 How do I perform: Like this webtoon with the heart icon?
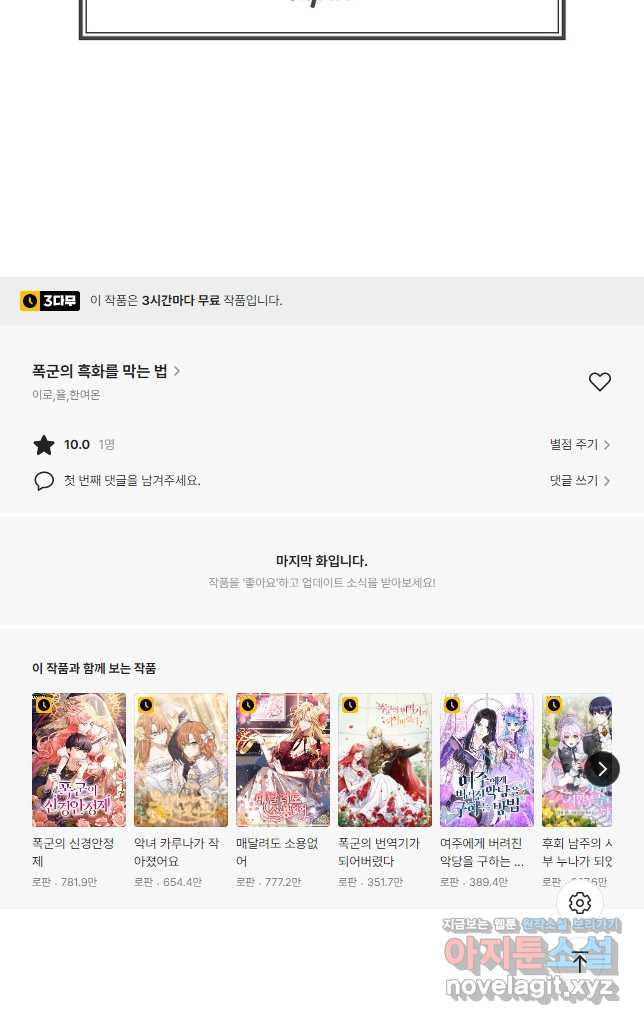coord(600,382)
